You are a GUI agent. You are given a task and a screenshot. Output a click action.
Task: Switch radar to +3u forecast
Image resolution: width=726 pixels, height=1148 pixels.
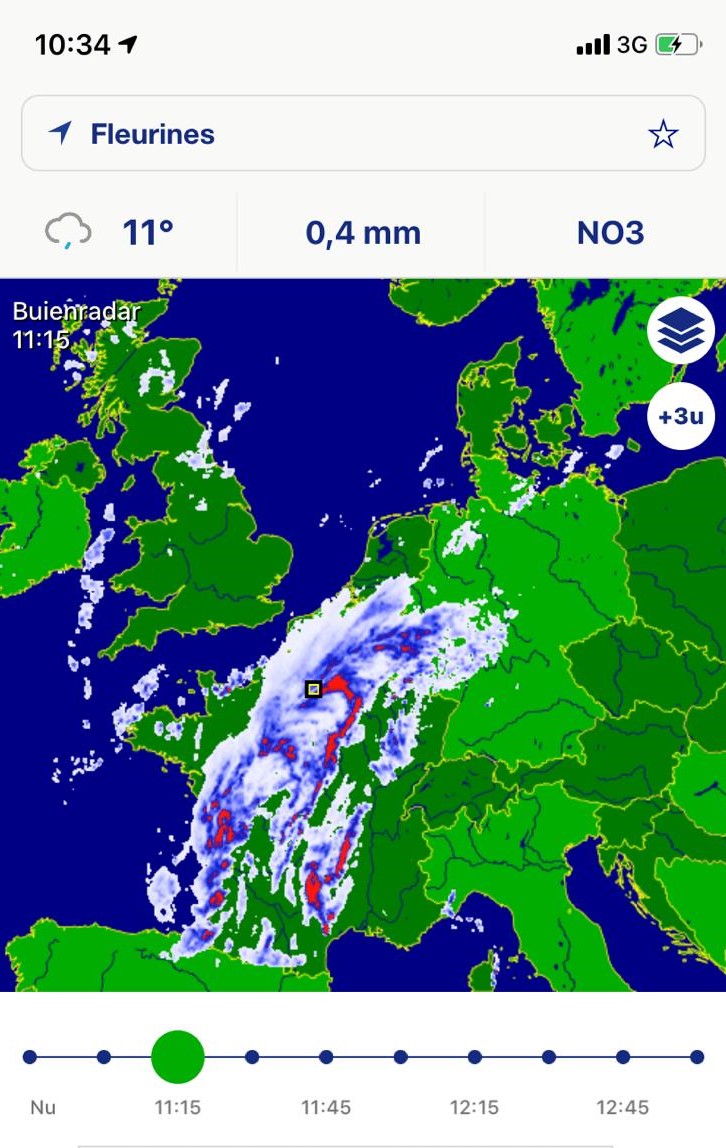point(681,416)
